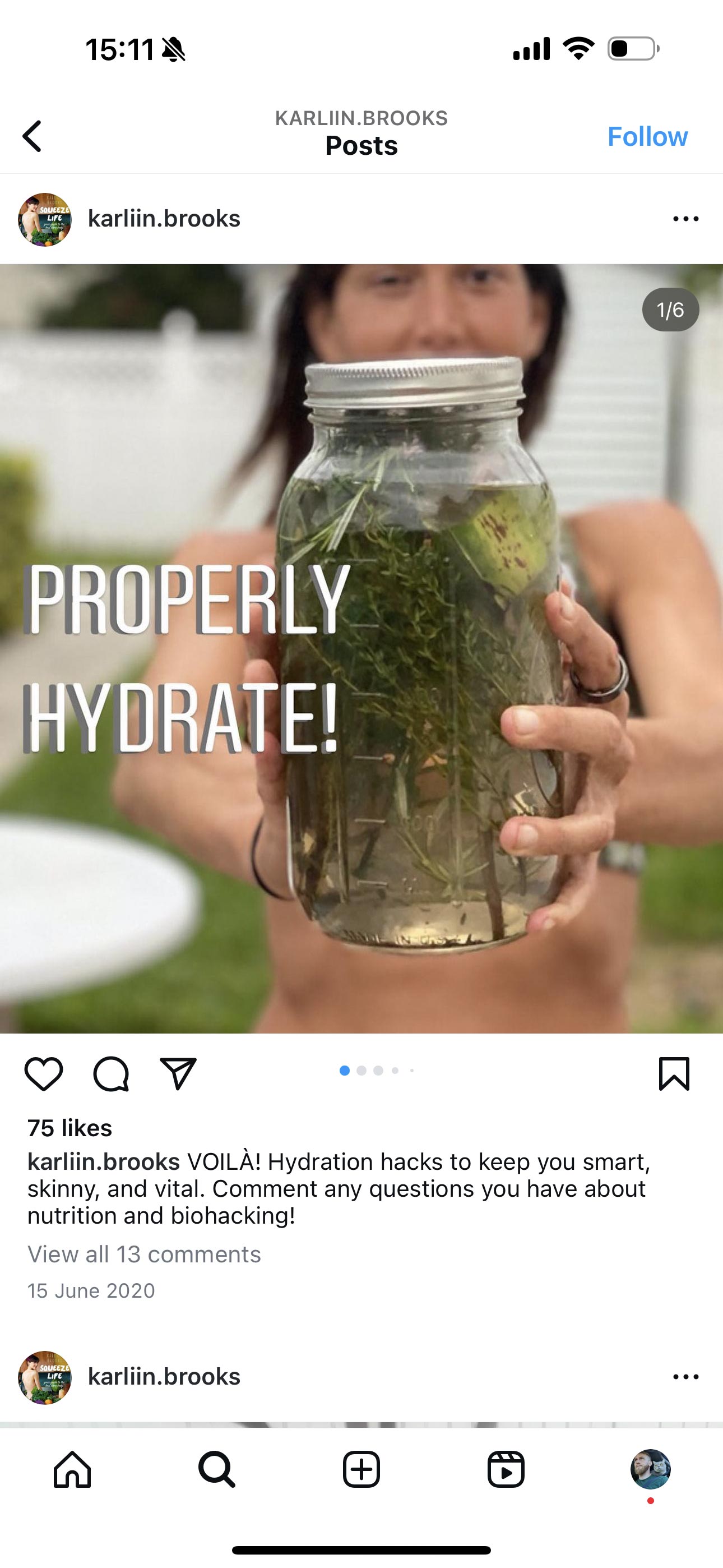Create a new post with plus button
This screenshot has height=1568, width=723.
[x=361, y=1469]
